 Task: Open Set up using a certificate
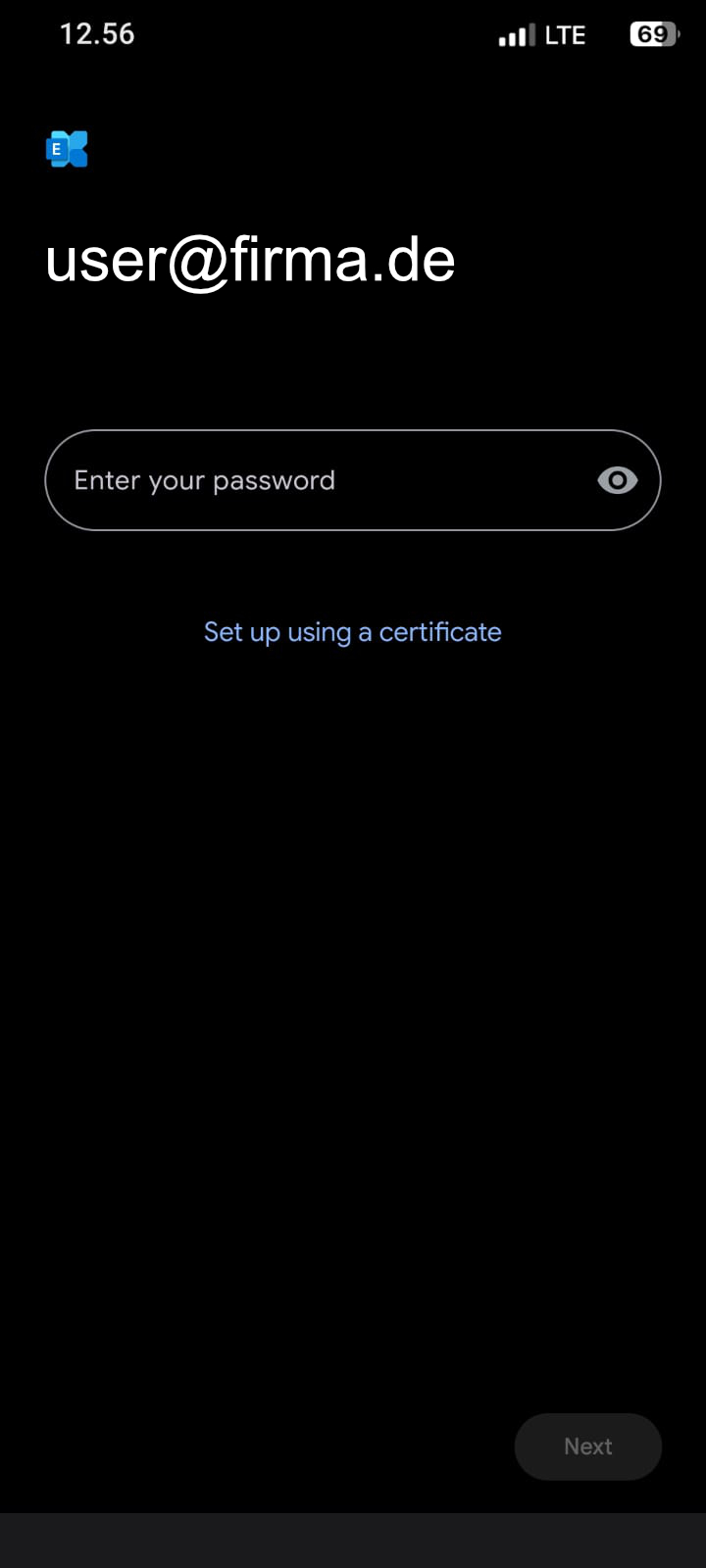352,632
